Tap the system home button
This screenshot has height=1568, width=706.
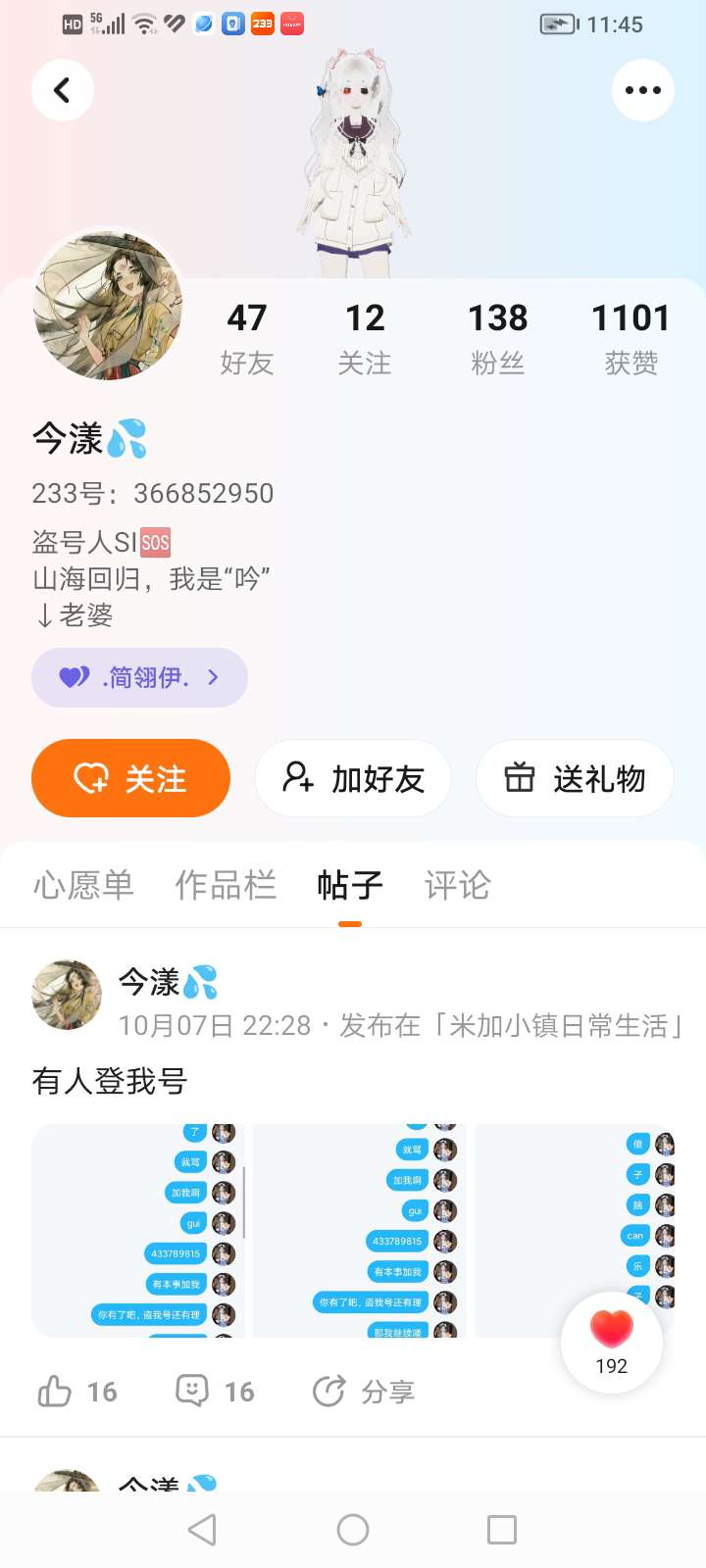353,1530
